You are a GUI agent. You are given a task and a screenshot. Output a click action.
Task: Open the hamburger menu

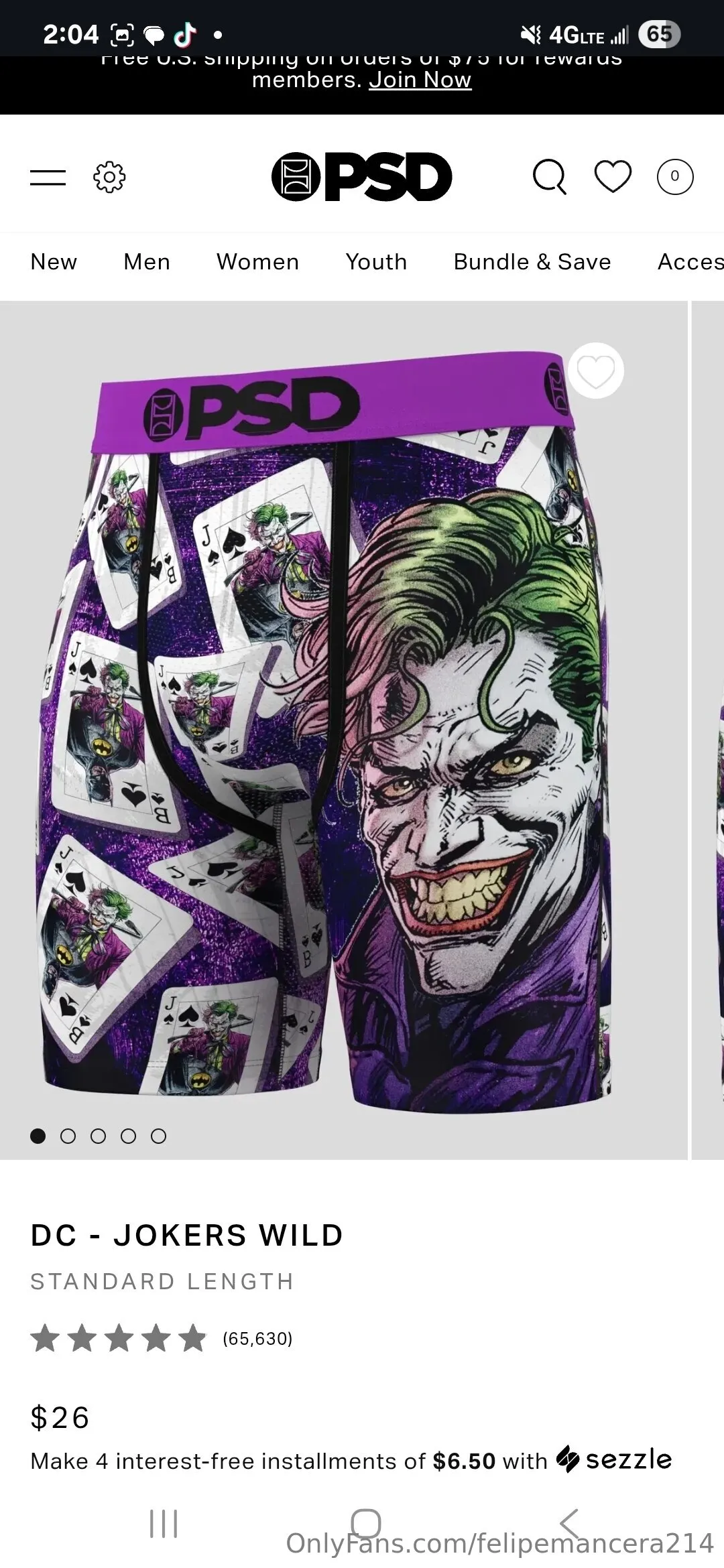click(x=48, y=178)
